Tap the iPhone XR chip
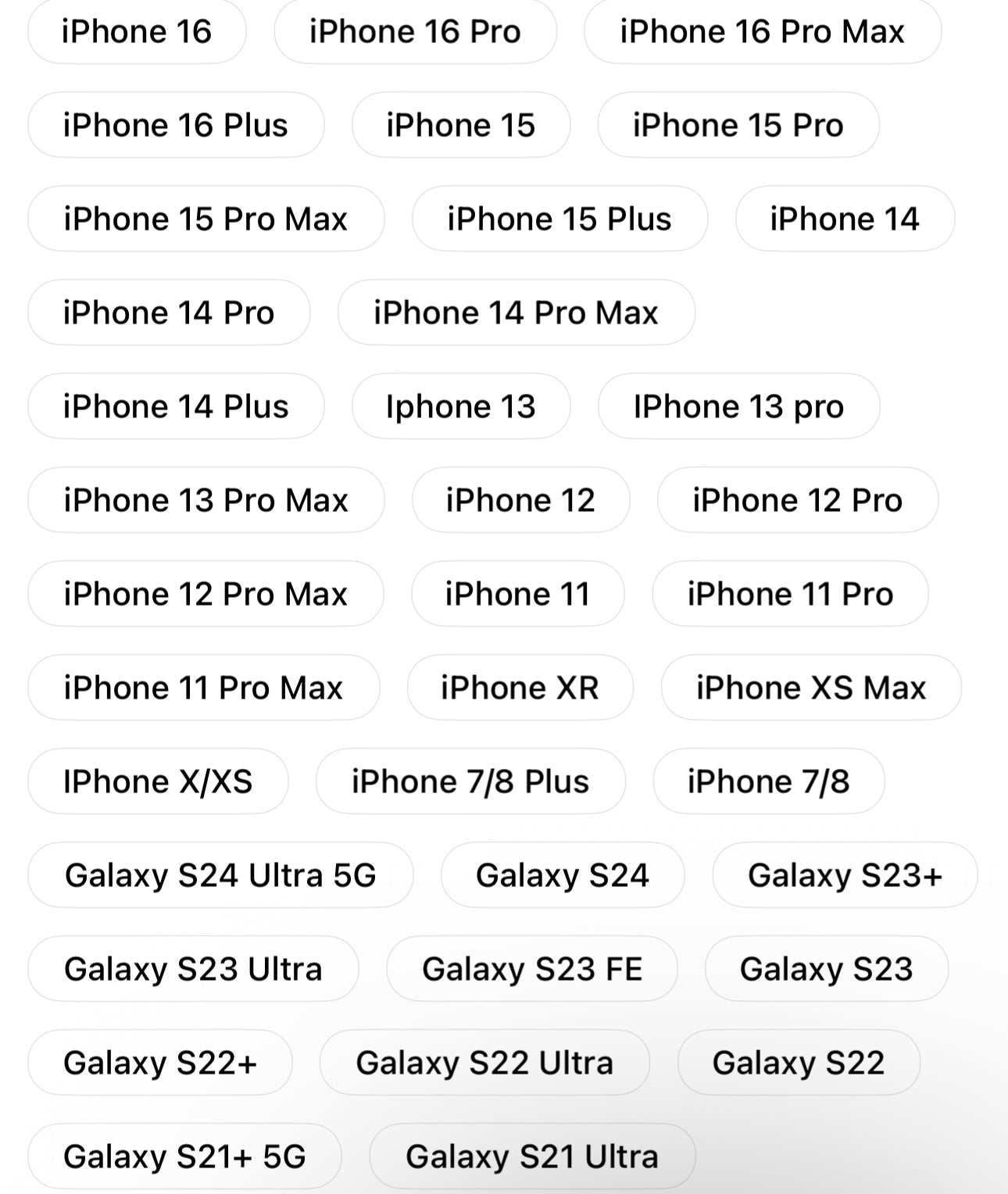This screenshot has width=1008, height=1194. [520, 688]
